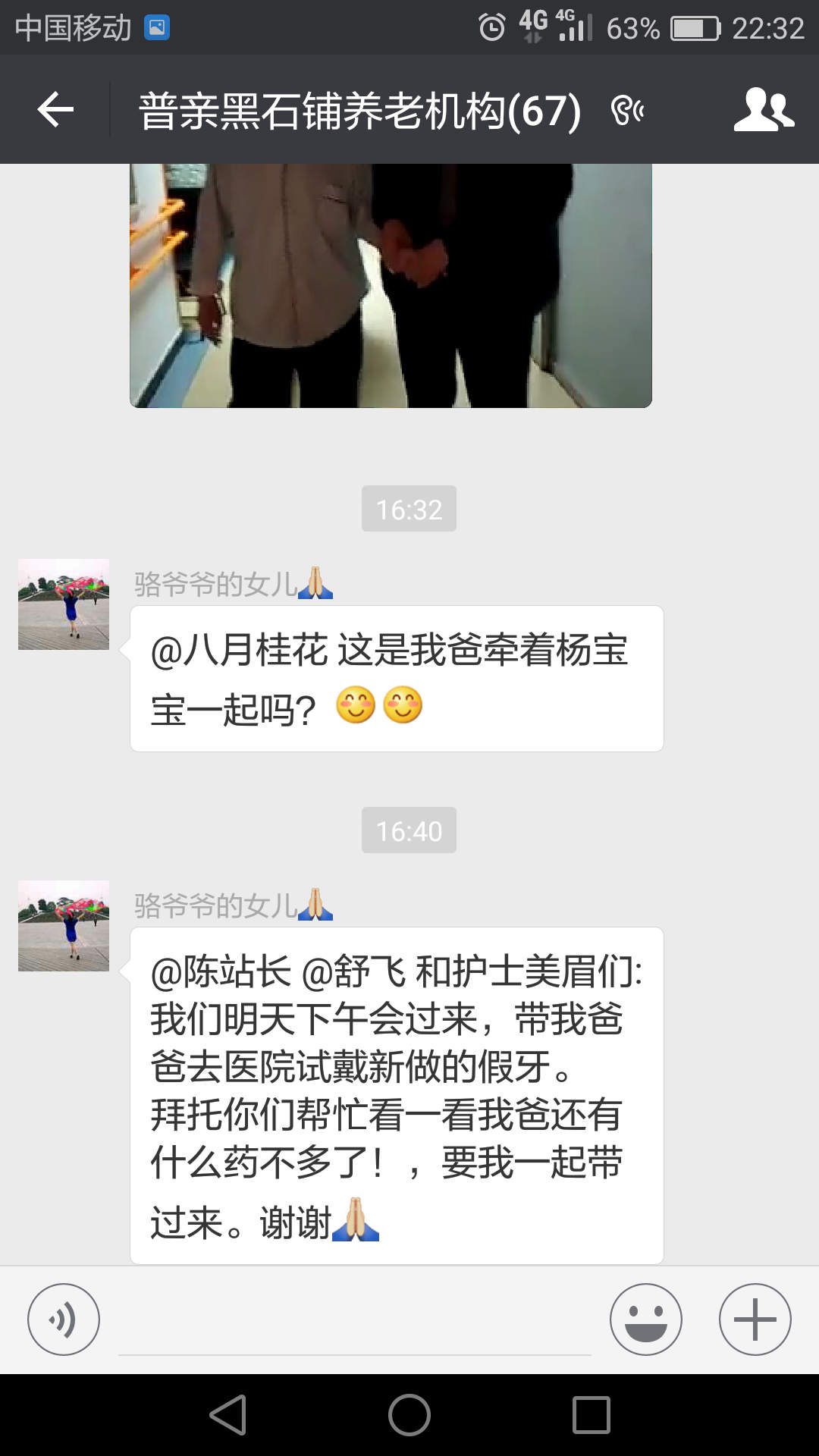819x1456 pixels.
Task: Open the plus attachment menu
Action: coord(755,1319)
